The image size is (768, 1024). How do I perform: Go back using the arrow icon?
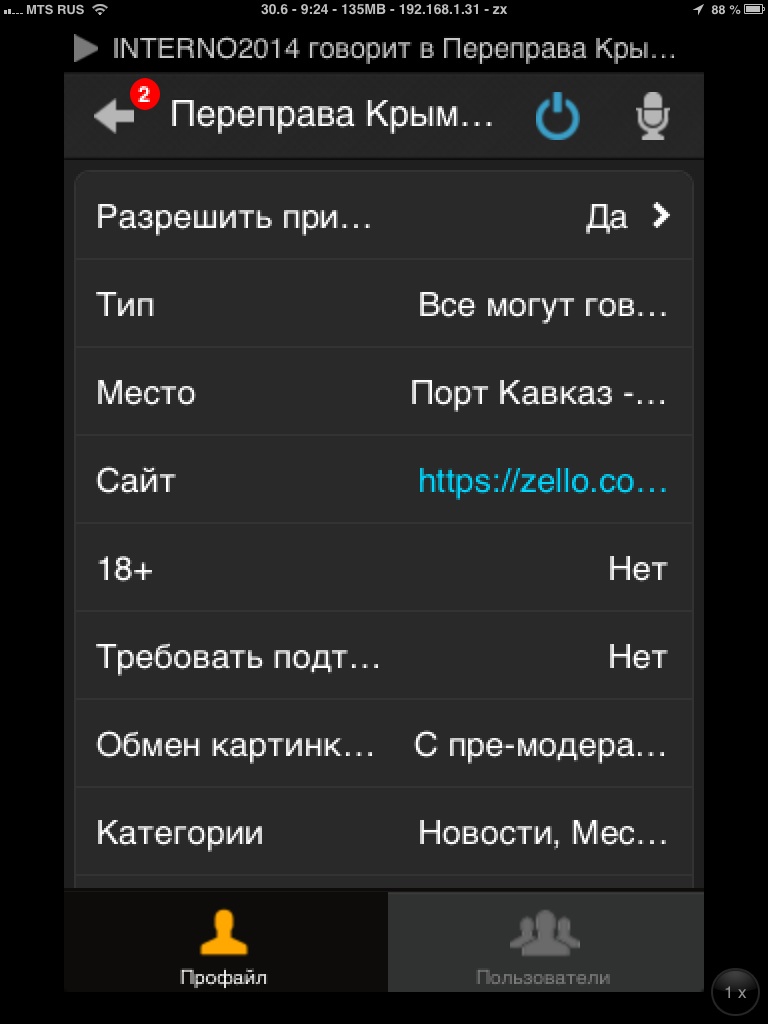pos(114,115)
